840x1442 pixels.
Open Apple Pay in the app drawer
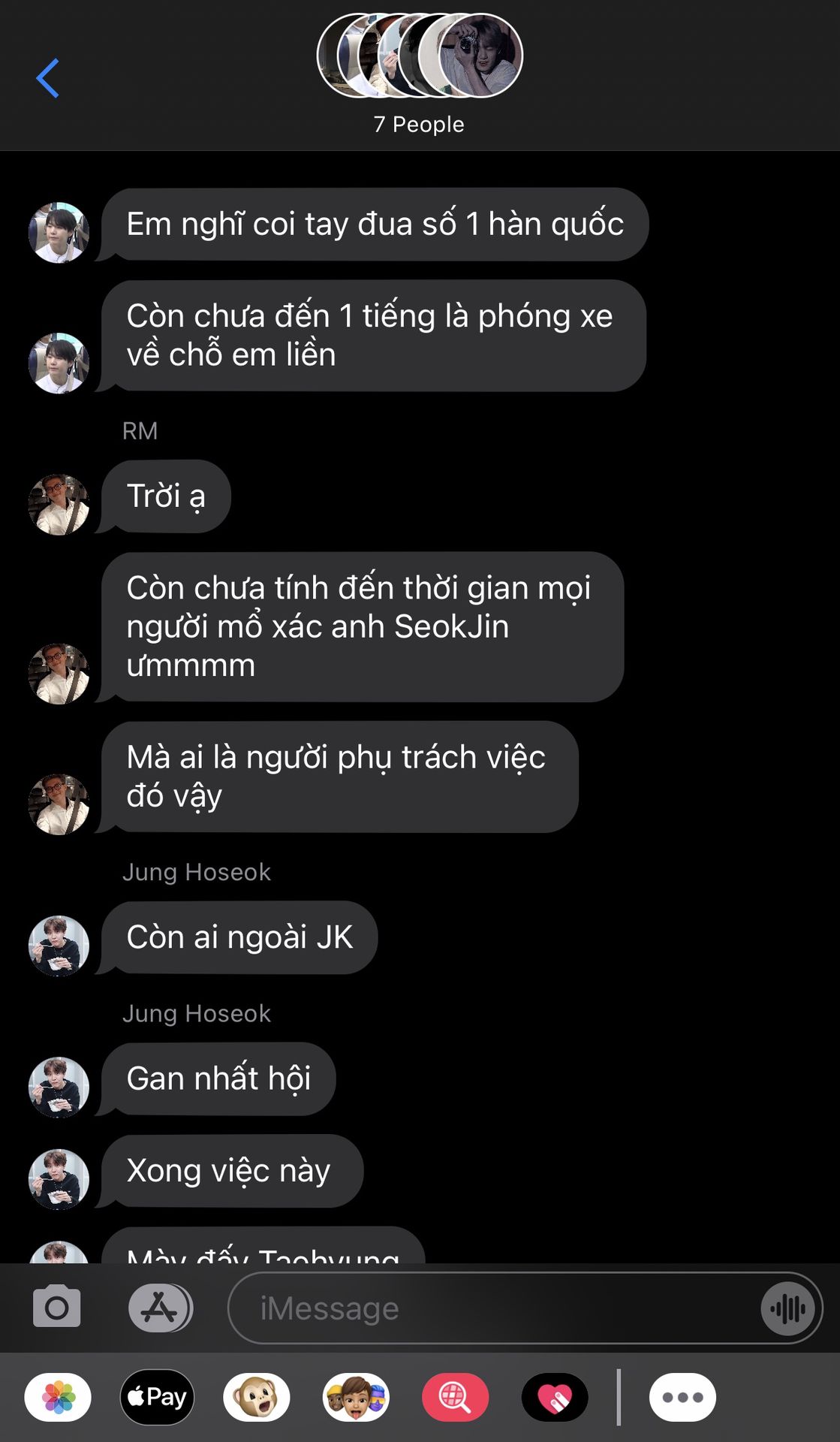[x=158, y=1398]
